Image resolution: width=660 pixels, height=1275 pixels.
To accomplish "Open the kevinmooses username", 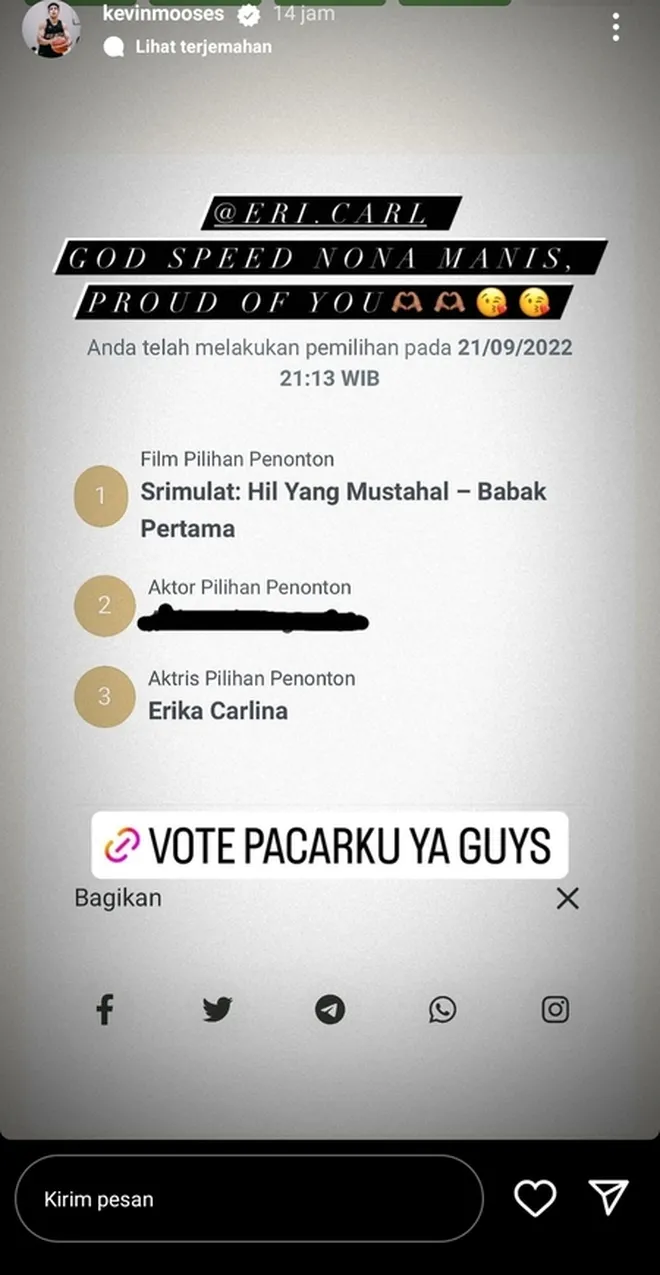I will click(163, 14).
